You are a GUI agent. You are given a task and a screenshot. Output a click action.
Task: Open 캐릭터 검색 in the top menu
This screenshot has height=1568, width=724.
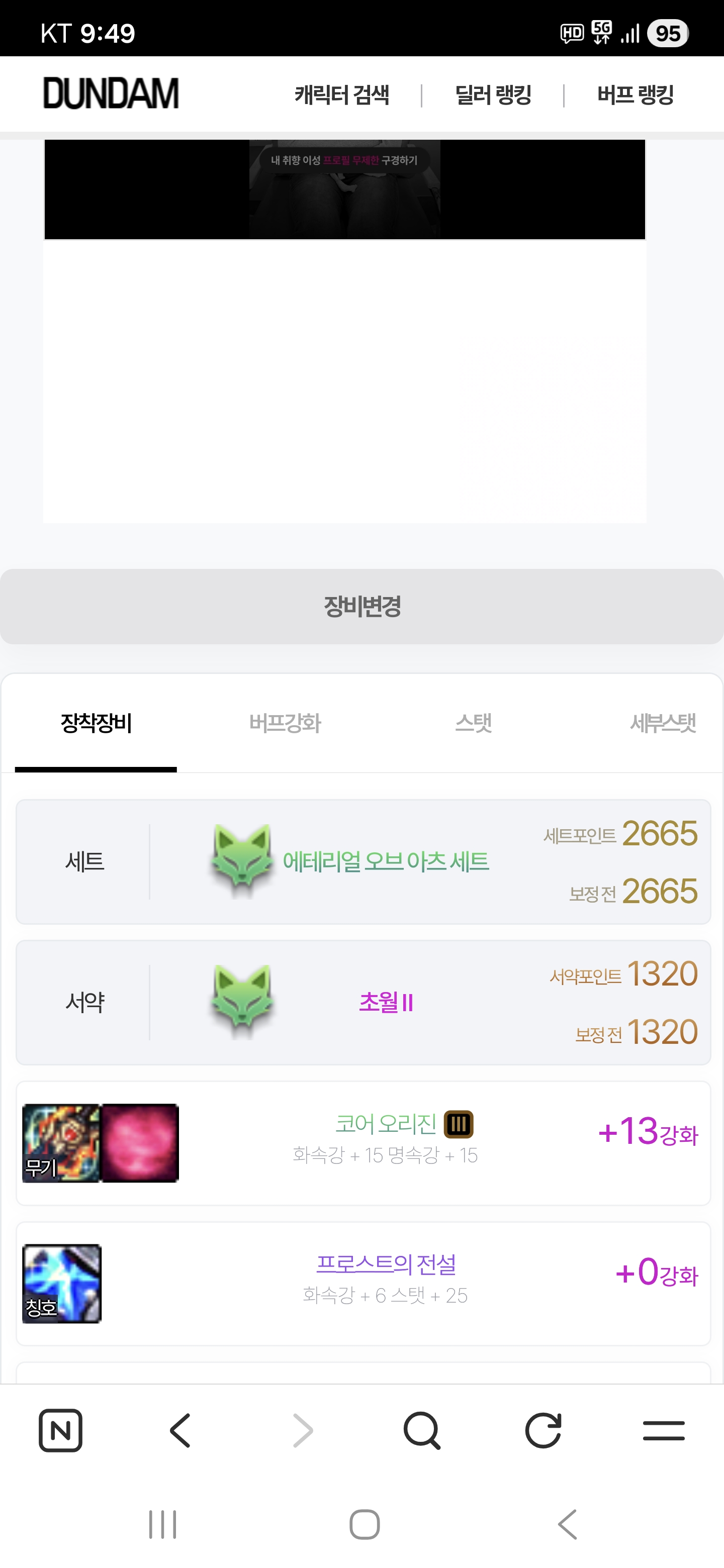pos(341,95)
